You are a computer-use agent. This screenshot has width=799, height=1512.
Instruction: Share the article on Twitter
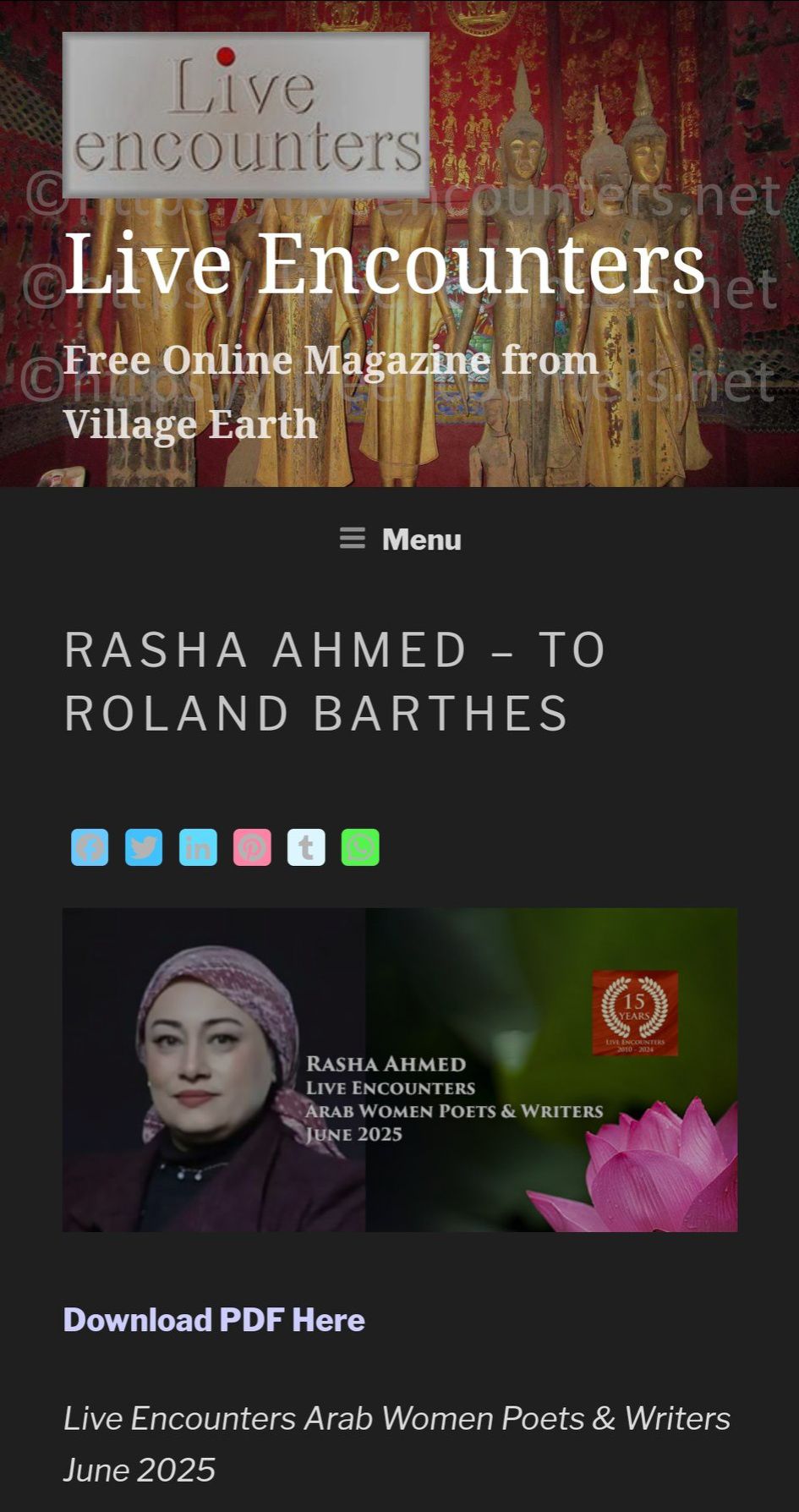(x=144, y=847)
